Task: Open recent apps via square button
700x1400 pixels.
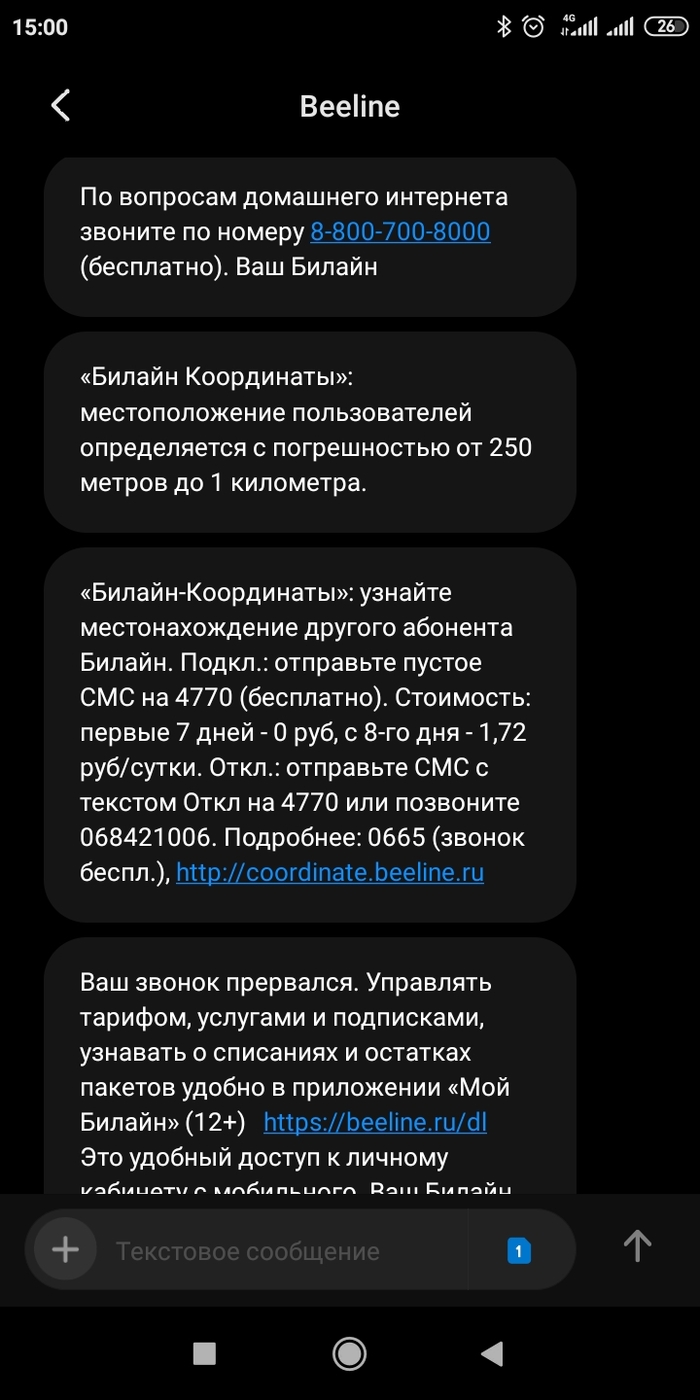Action: 204,1353
